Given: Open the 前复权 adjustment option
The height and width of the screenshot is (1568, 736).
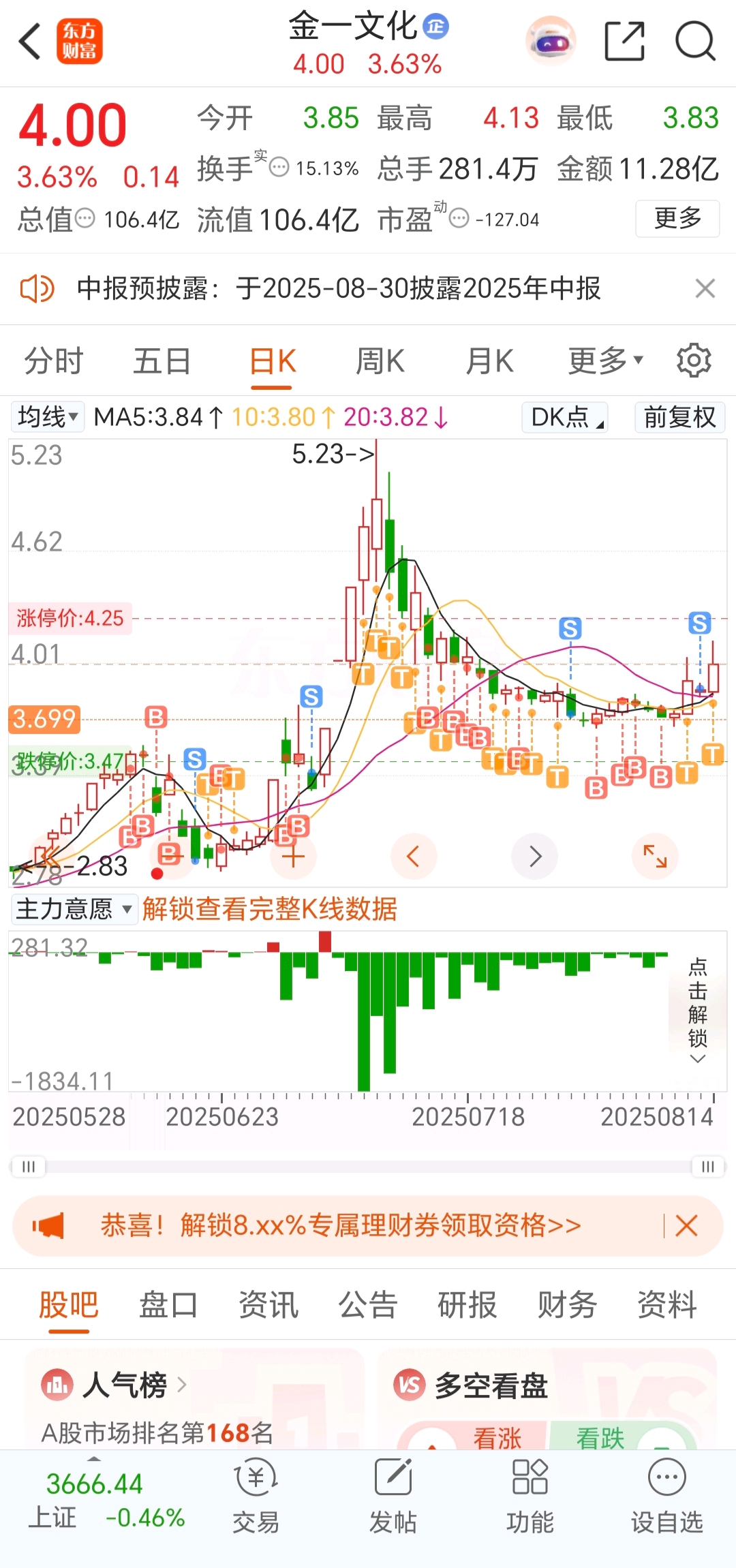Looking at the screenshot, I should pos(679,416).
